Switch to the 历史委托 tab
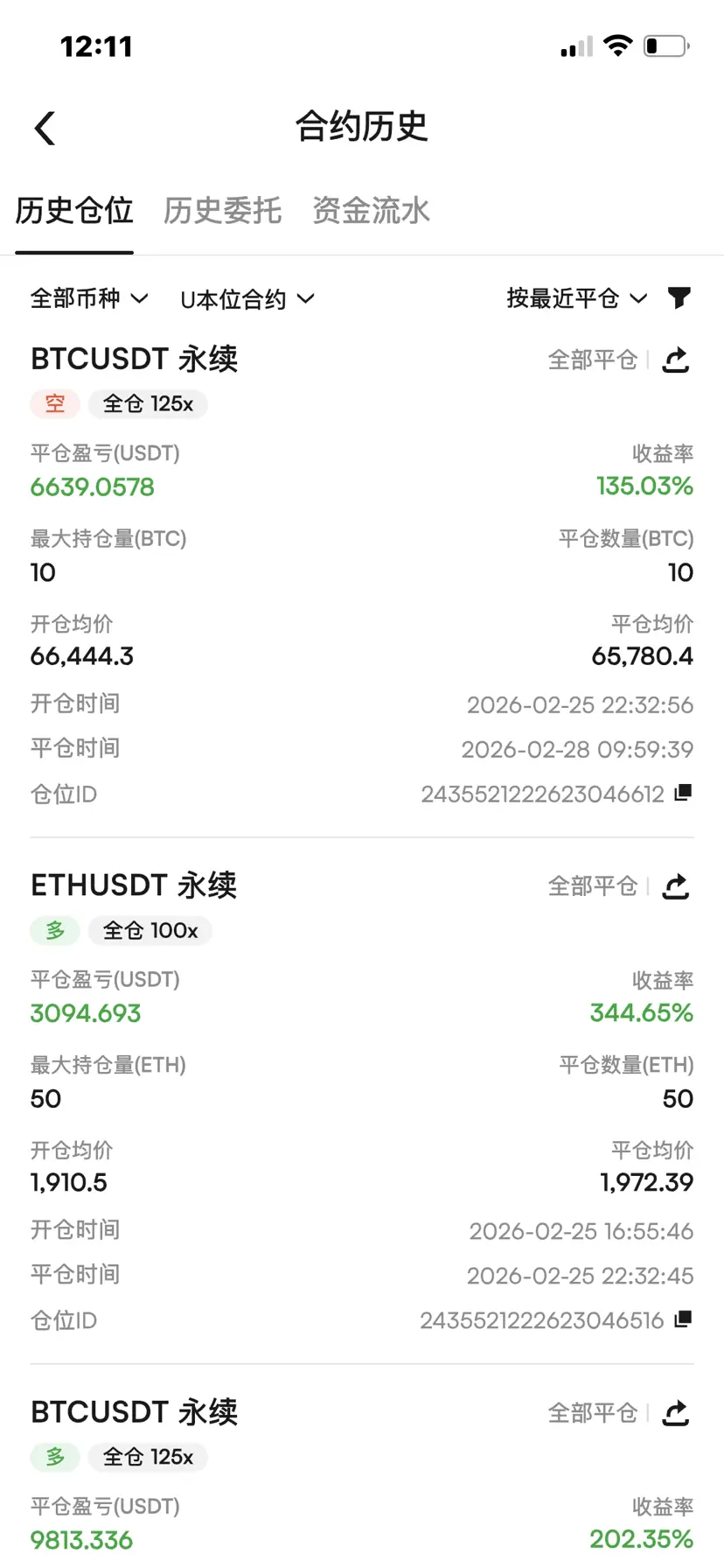The height and width of the screenshot is (1568, 724). click(x=222, y=211)
